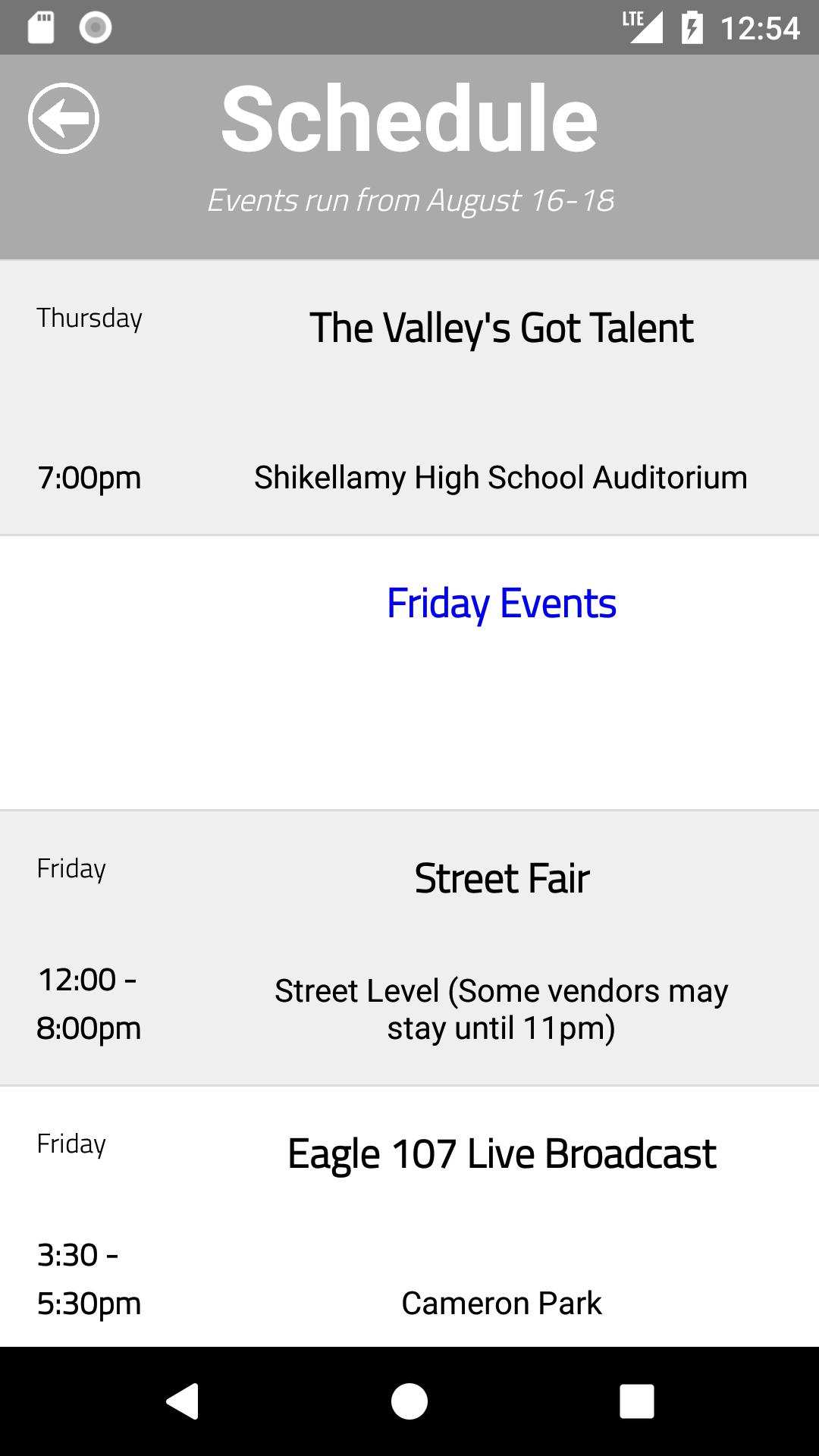Select The Valley's Got Talent event
This screenshot has height=1456, width=819.
501,328
